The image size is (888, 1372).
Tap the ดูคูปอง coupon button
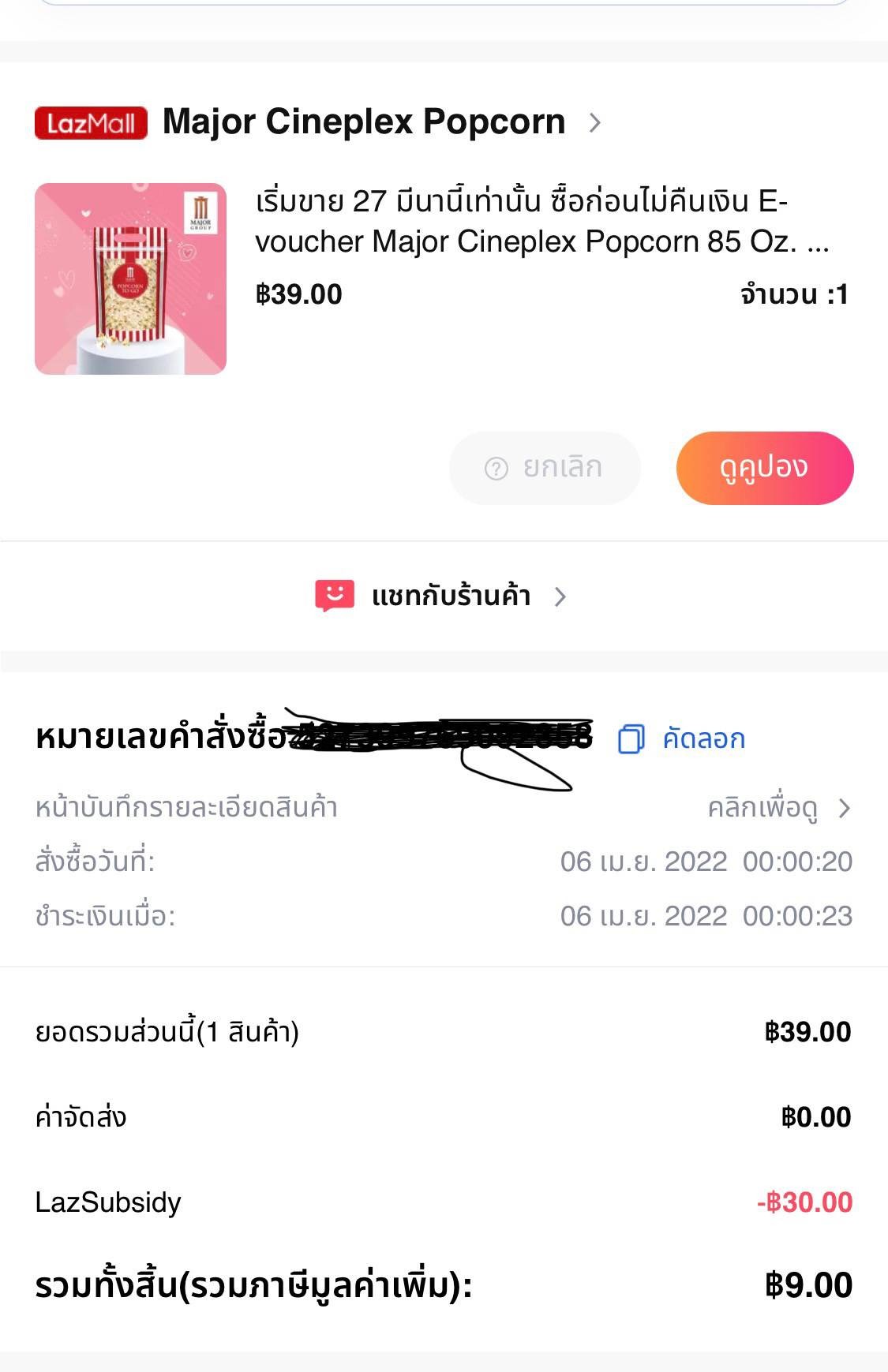point(764,467)
